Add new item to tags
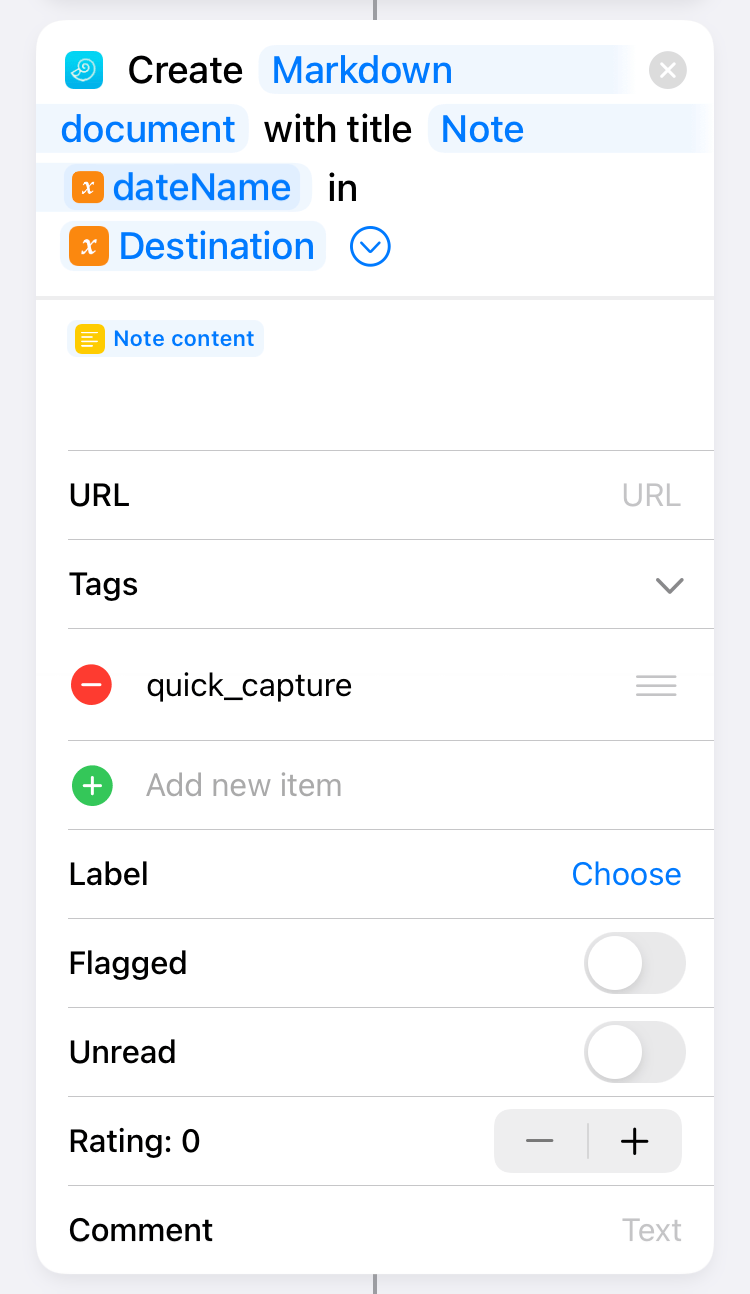 244,785
